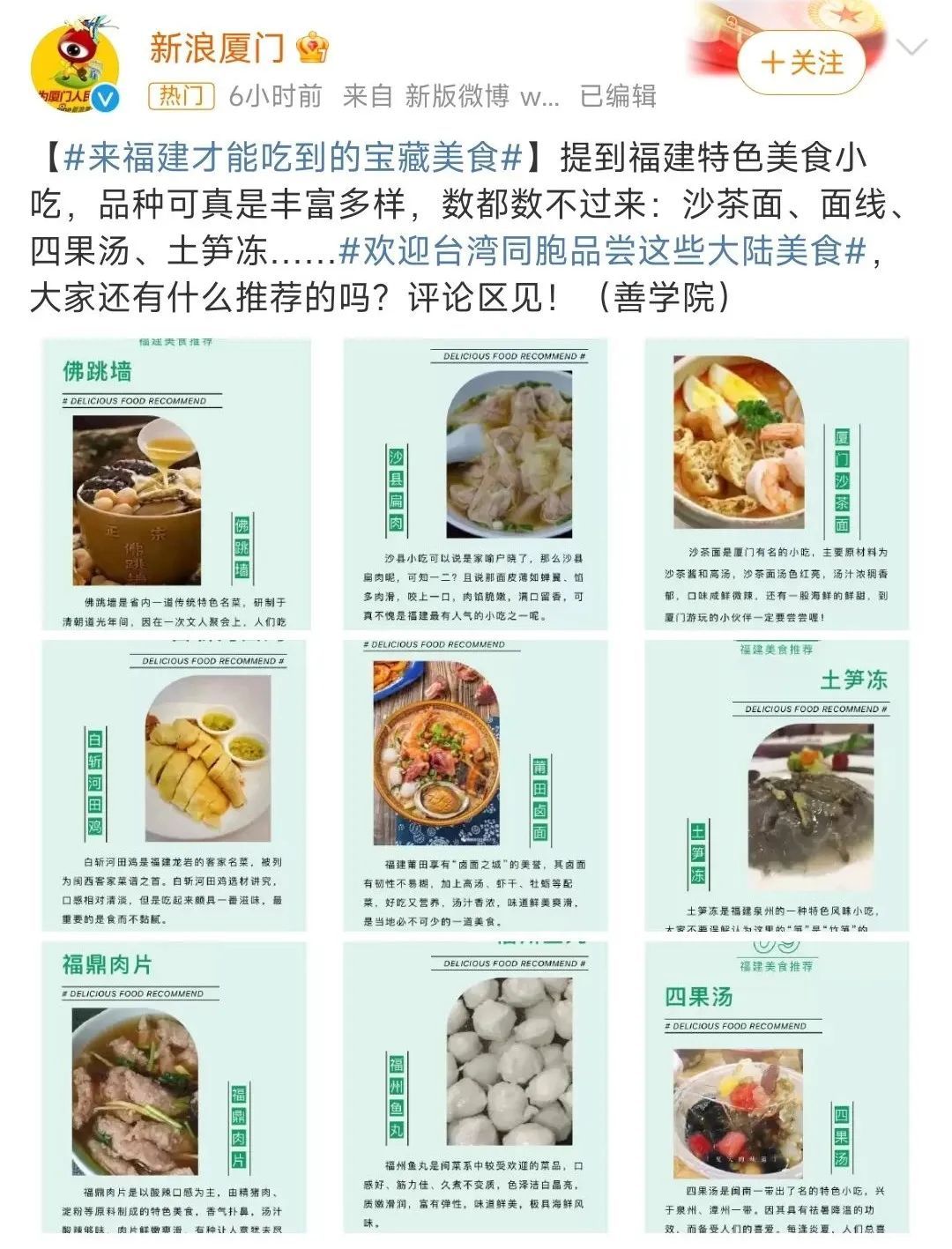Screen dimensions: 952x1249
Task: View the 土笋冻 image
Action: 777,784
